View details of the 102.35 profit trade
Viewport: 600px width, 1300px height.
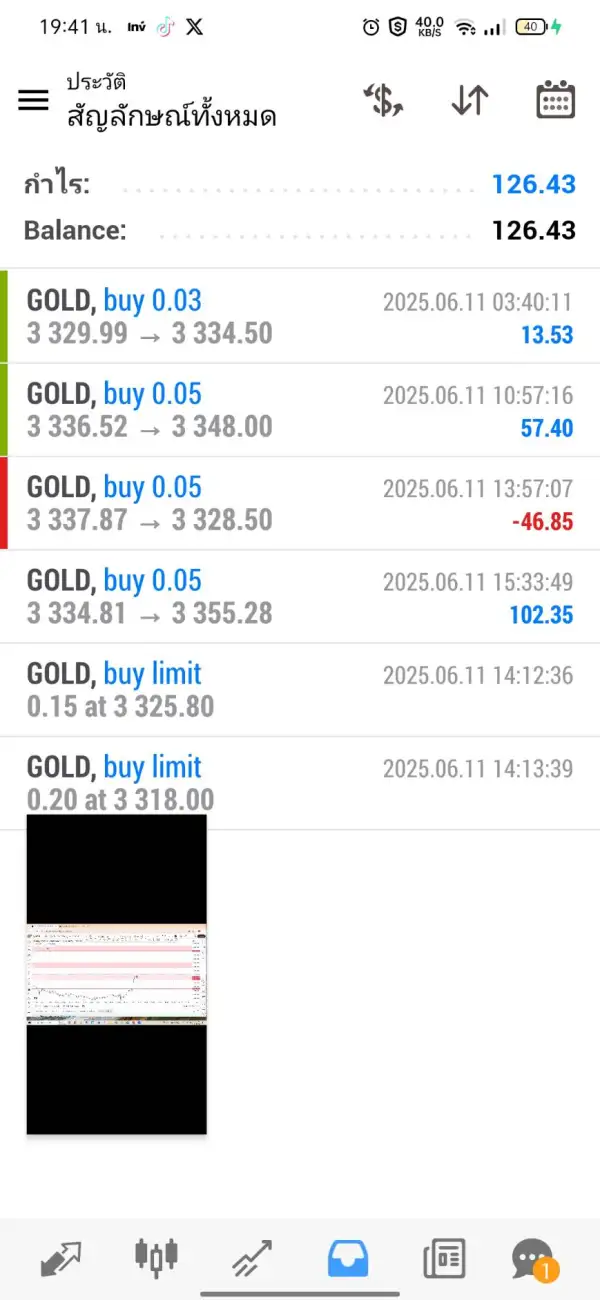coord(300,596)
